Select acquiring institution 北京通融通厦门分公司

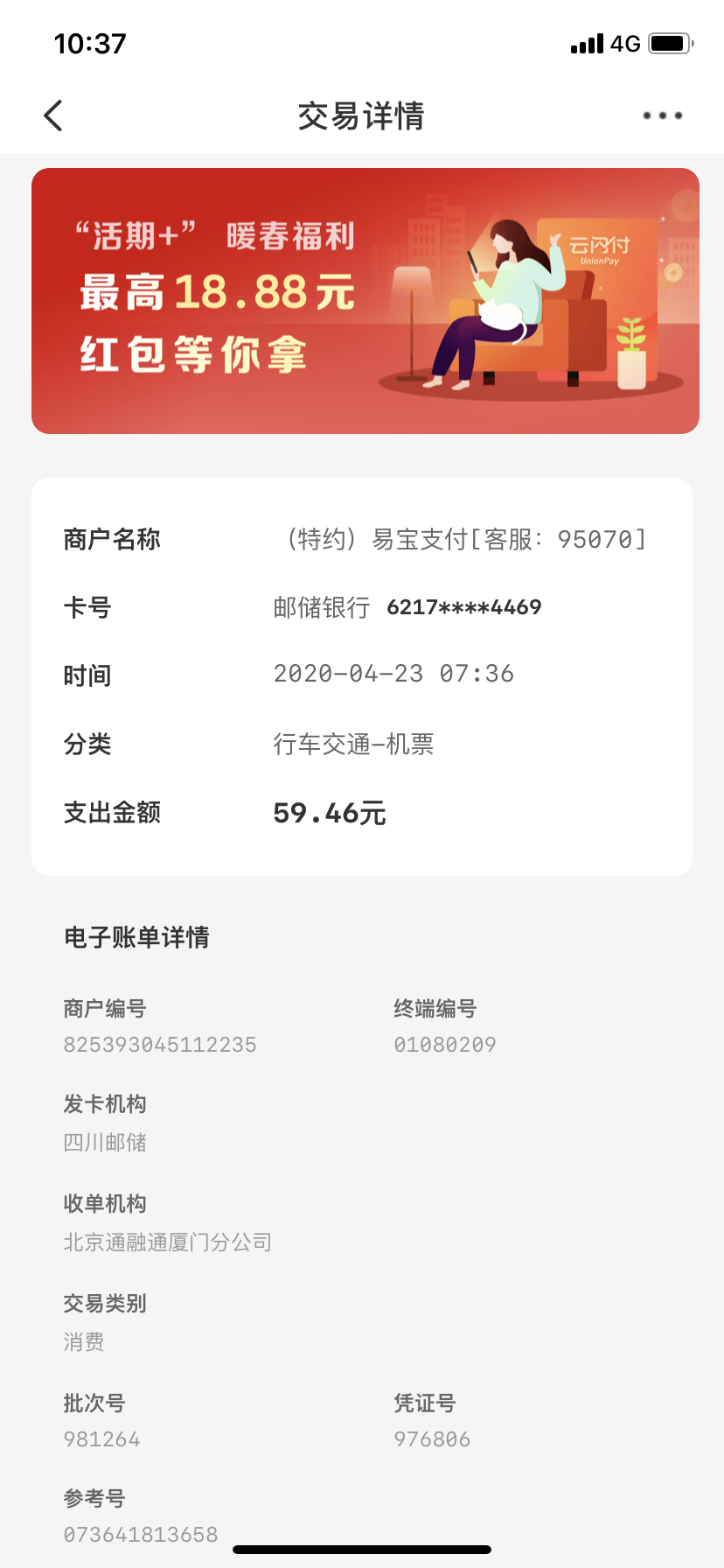pos(166,1242)
